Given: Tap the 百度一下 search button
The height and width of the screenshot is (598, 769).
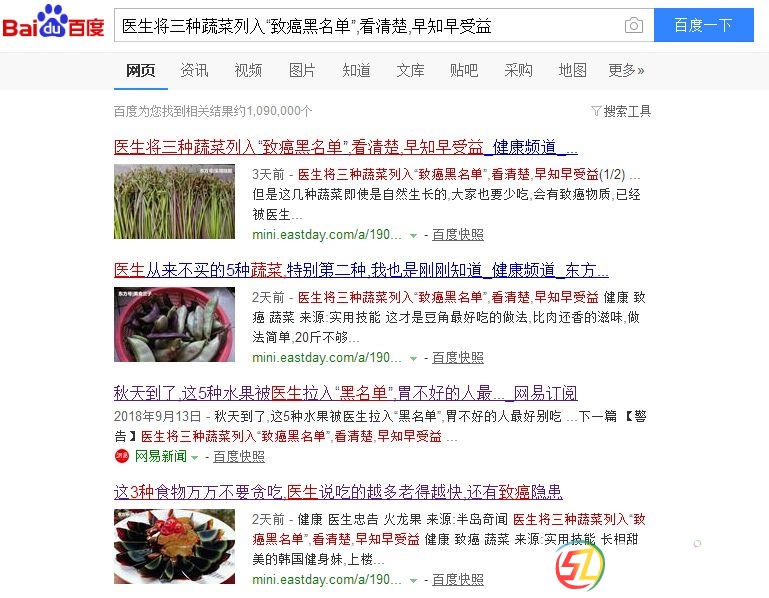Looking at the screenshot, I should pos(703,26).
